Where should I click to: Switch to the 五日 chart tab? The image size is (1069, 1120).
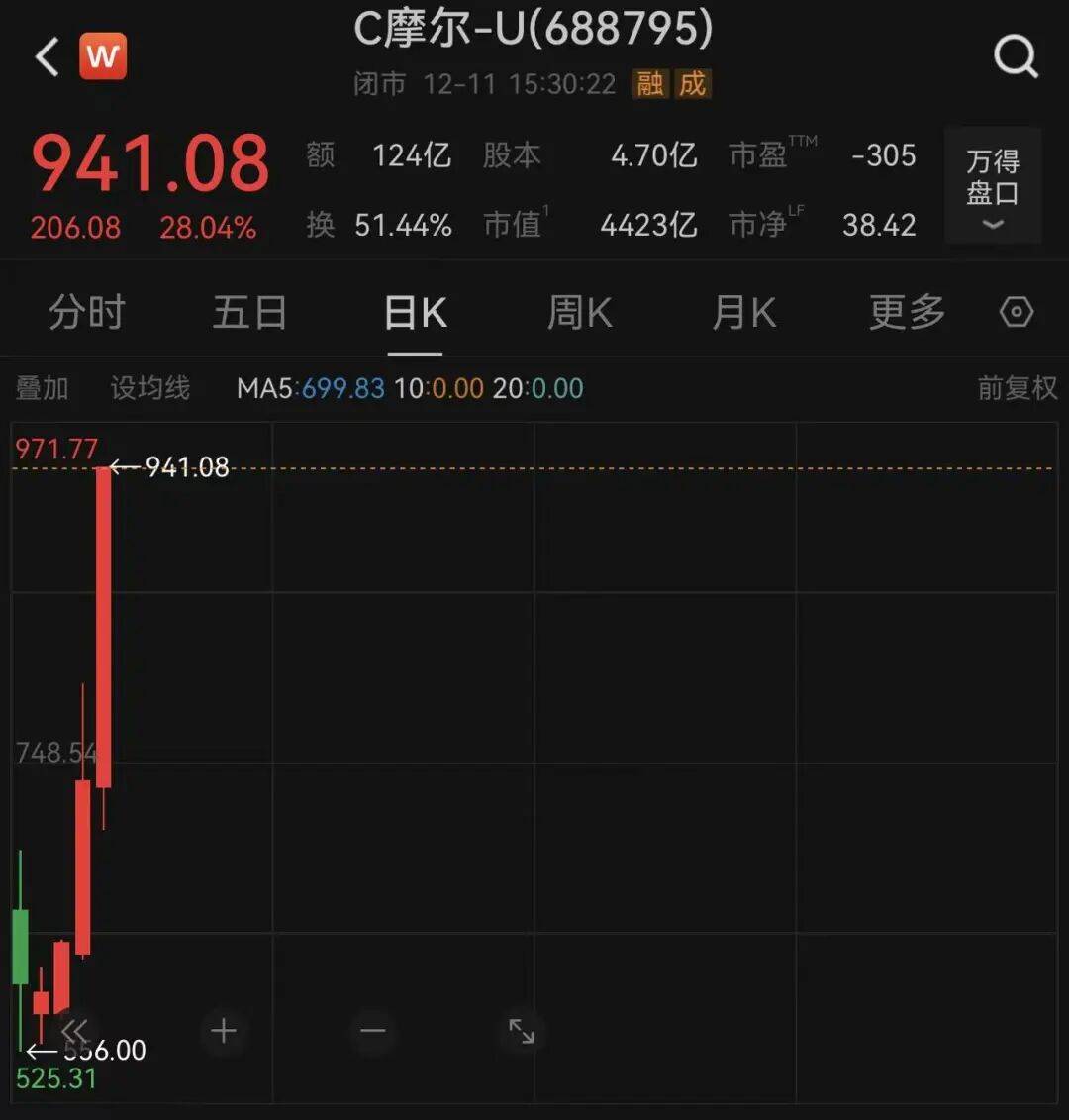coord(249,313)
